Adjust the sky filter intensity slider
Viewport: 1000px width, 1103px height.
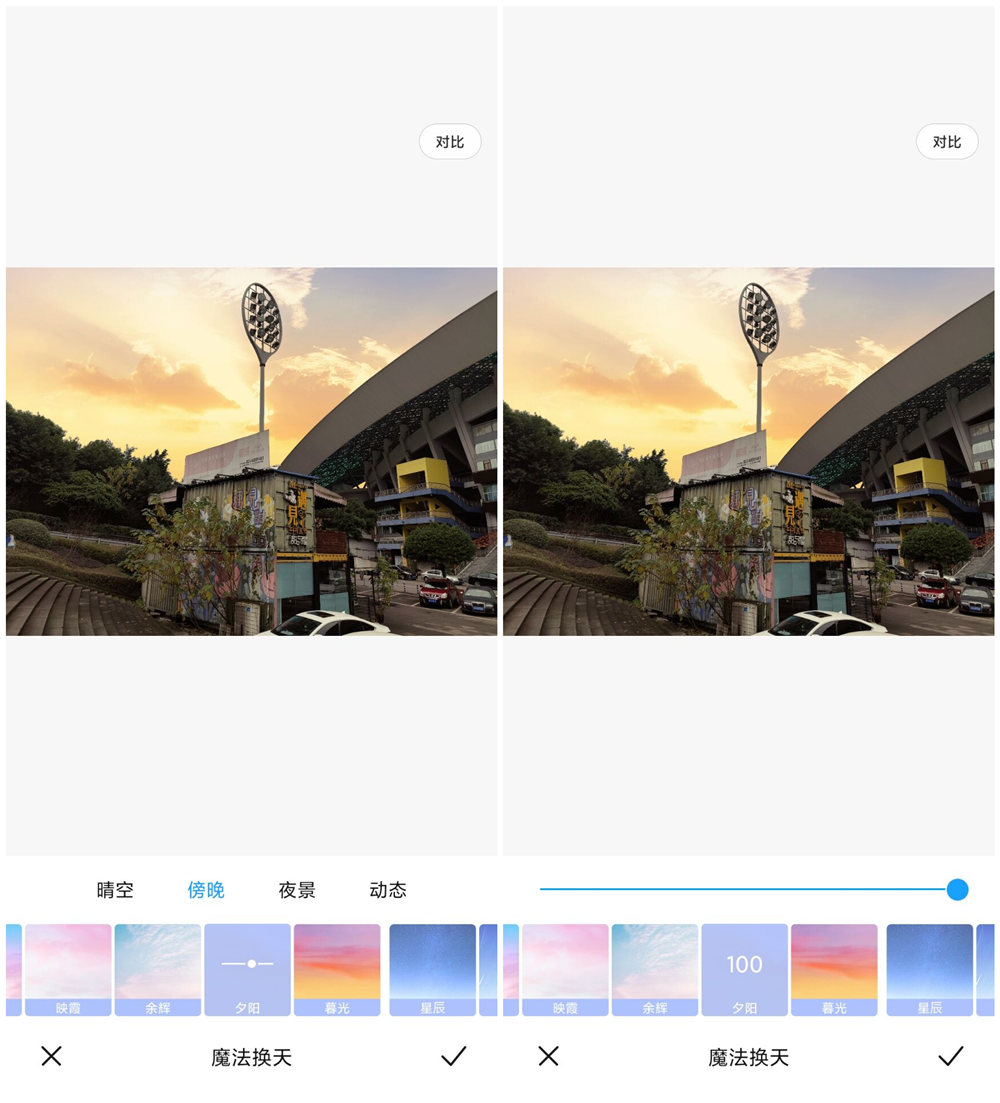(957, 889)
